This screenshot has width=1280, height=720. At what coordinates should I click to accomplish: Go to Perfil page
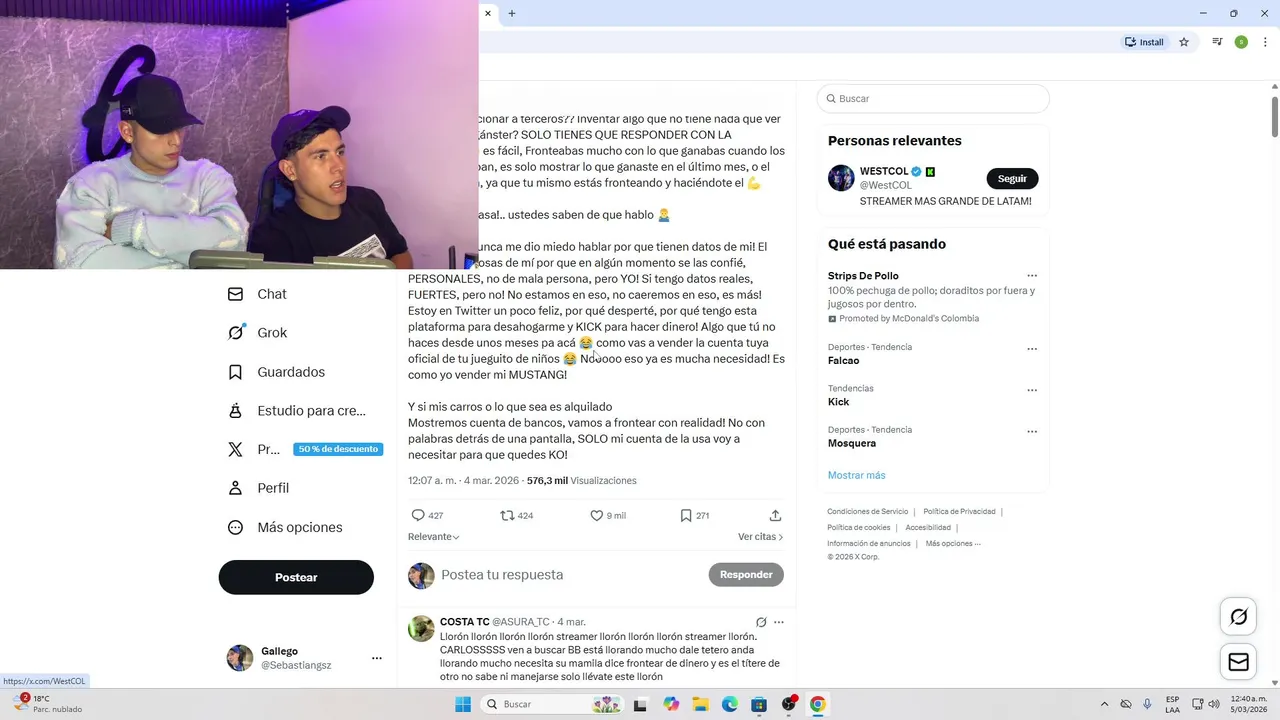(x=272, y=488)
